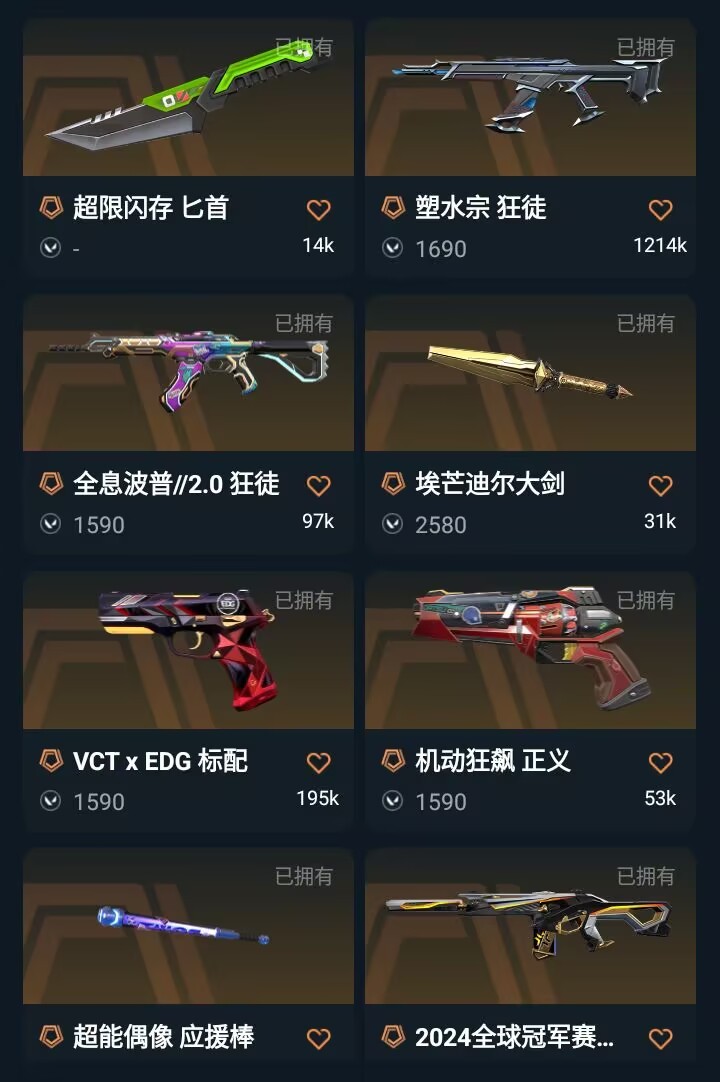This screenshot has height=1082, width=720.
Task: Like the 2024全球冠军赛 skin
Action: [x=660, y=1038]
